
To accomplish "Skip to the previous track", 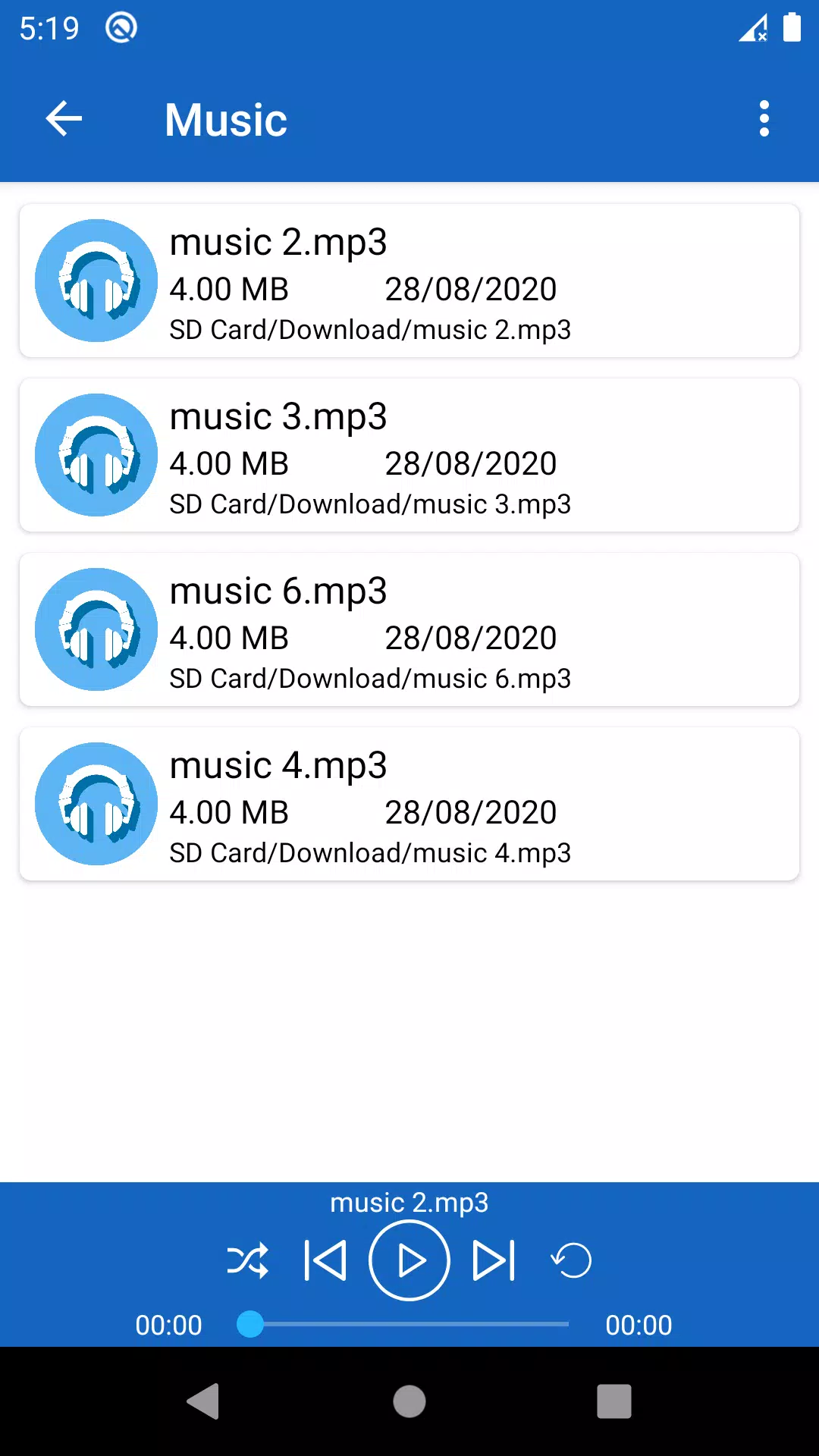I will (325, 1260).
